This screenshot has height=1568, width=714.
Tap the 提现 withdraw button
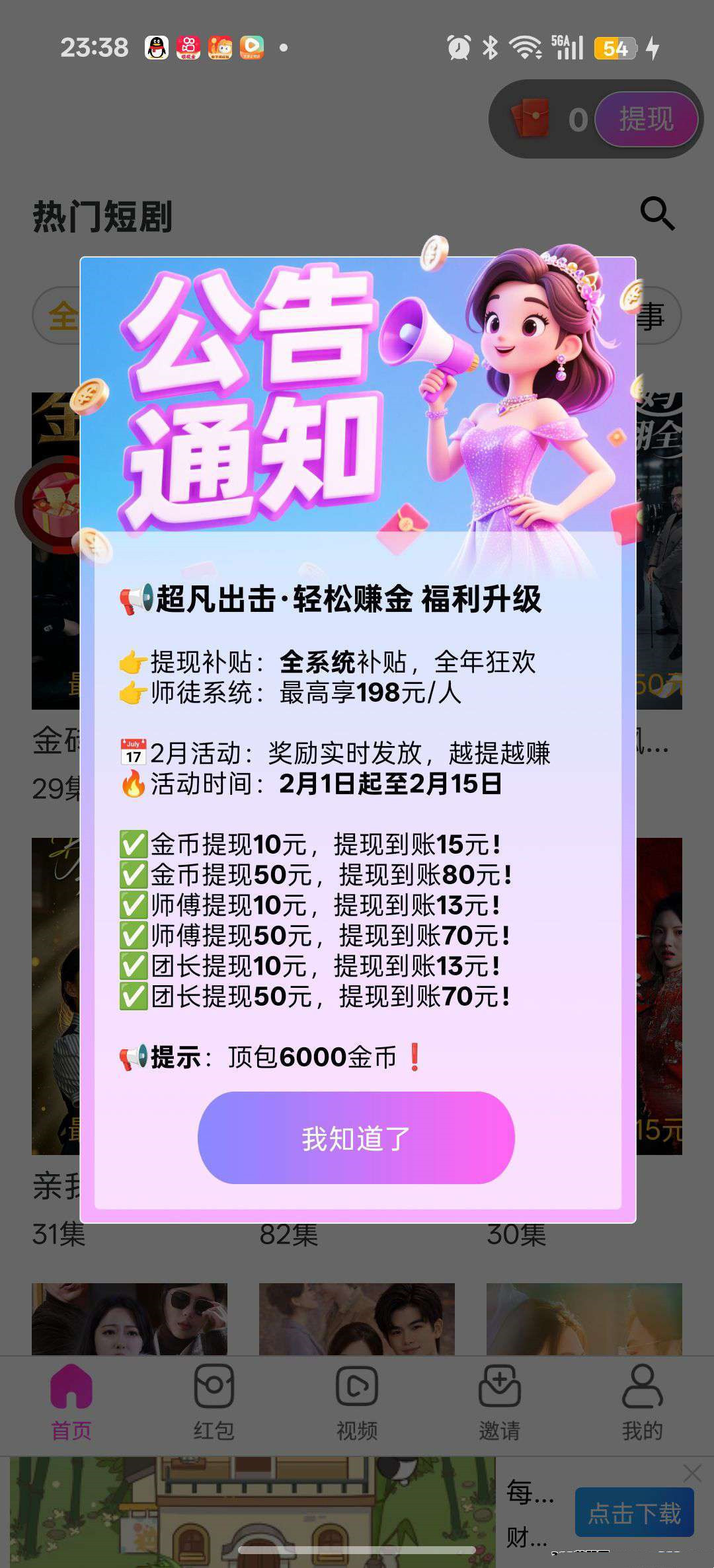(x=646, y=120)
